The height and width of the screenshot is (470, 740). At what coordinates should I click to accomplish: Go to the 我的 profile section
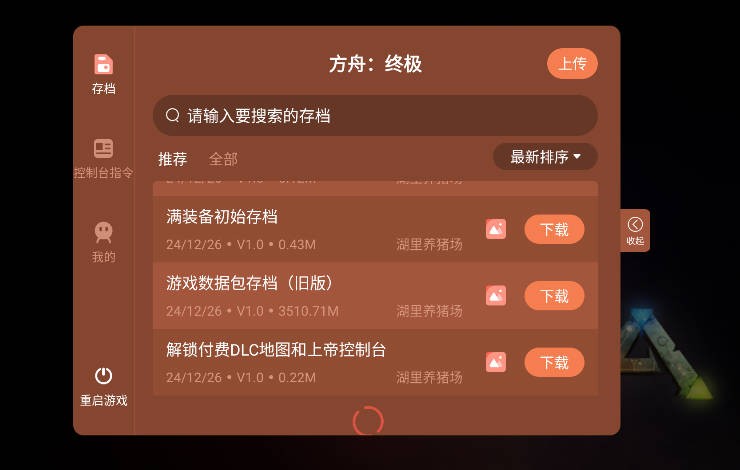pyautogui.click(x=103, y=242)
